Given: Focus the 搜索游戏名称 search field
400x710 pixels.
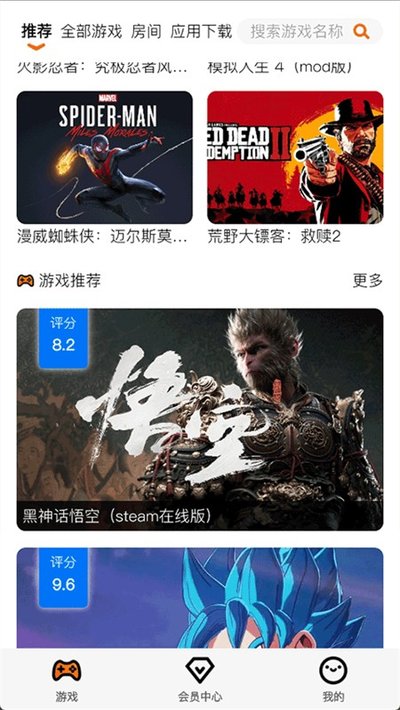Looking at the screenshot, I should 310,32.
